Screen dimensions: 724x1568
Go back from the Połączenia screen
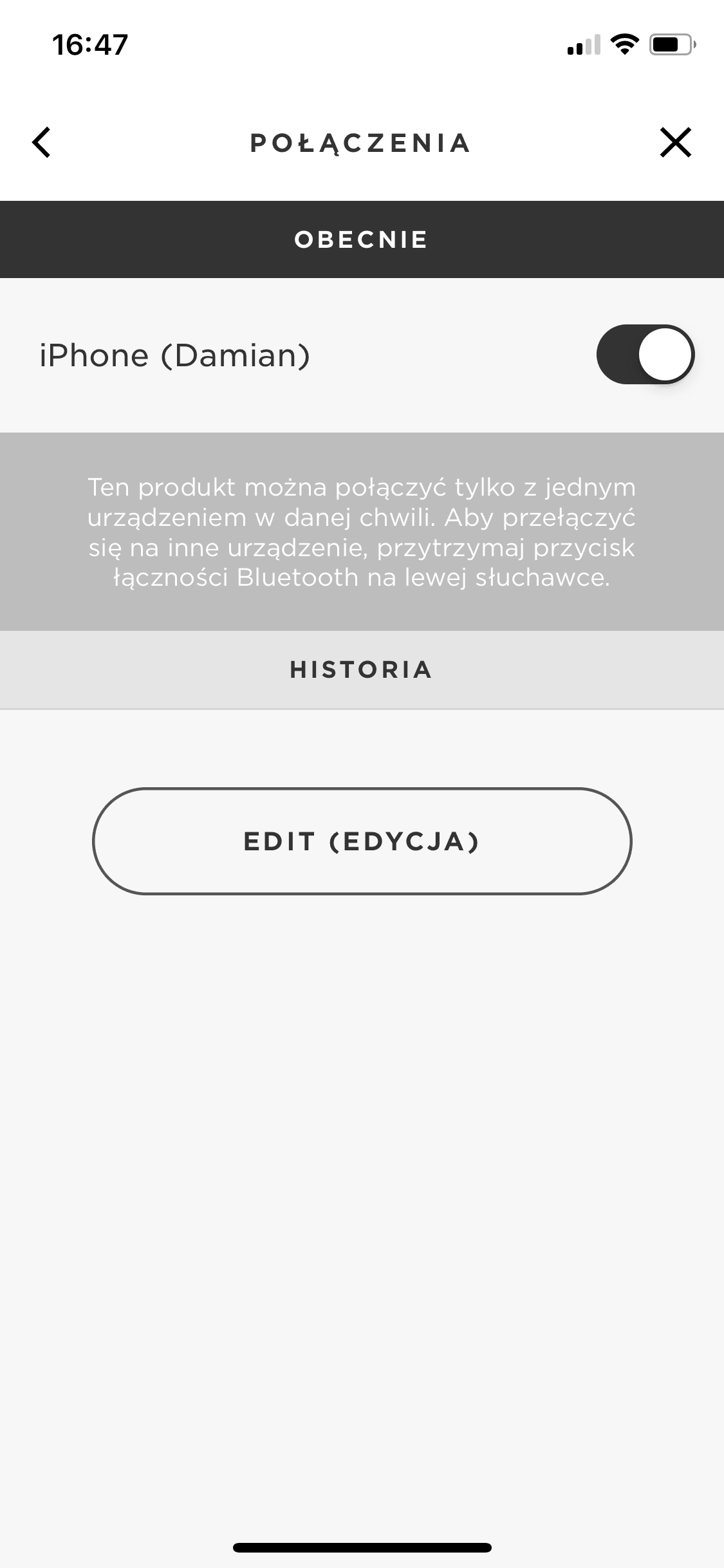[x=42, y=142]
